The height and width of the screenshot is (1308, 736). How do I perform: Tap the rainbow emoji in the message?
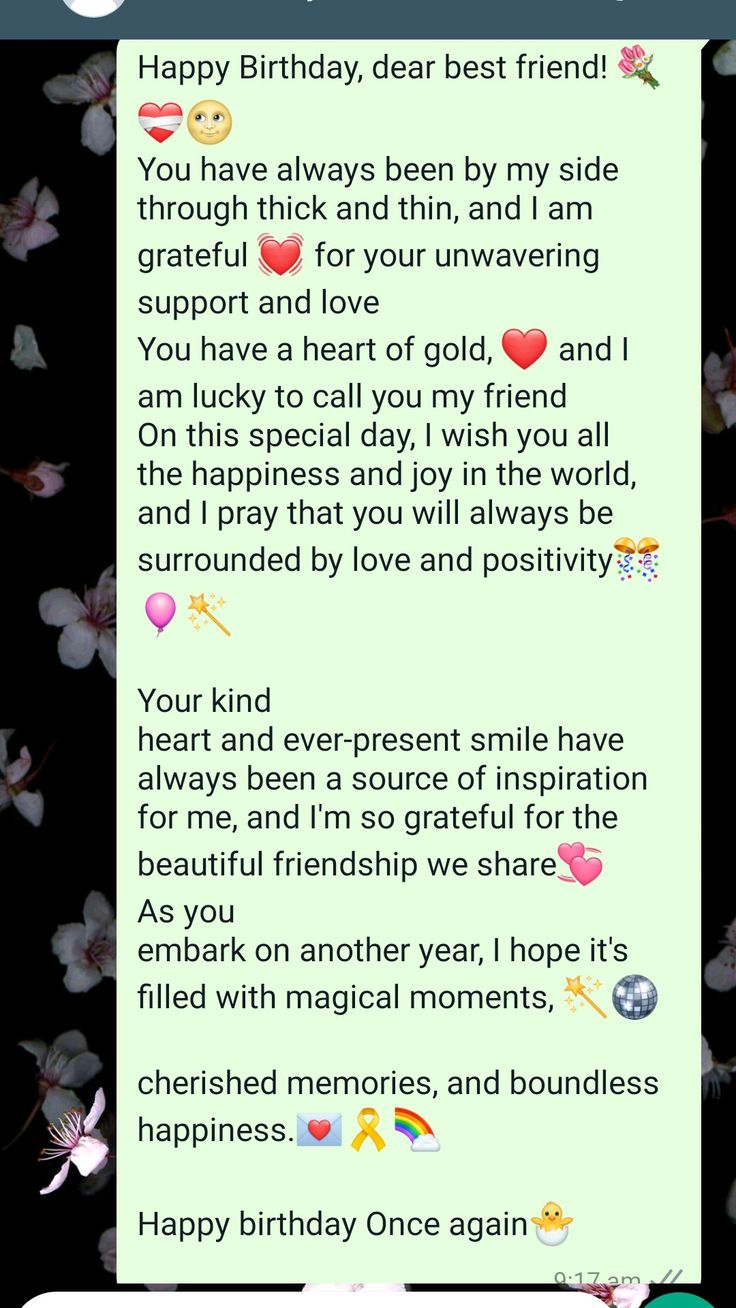[415, 1129]
